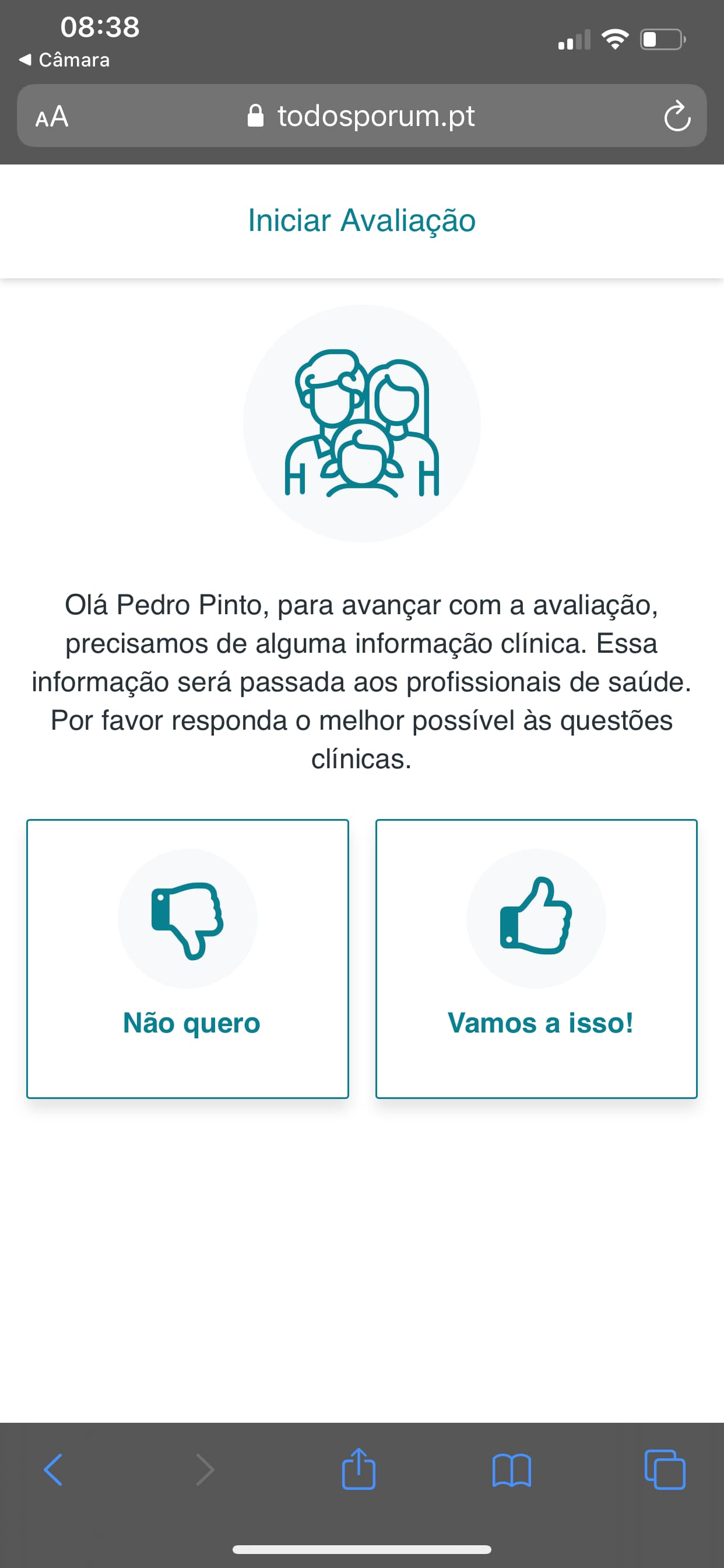Open Safari bookmarks
This screenshot has height=1568, width=724.
click(x=512, y=1471)
